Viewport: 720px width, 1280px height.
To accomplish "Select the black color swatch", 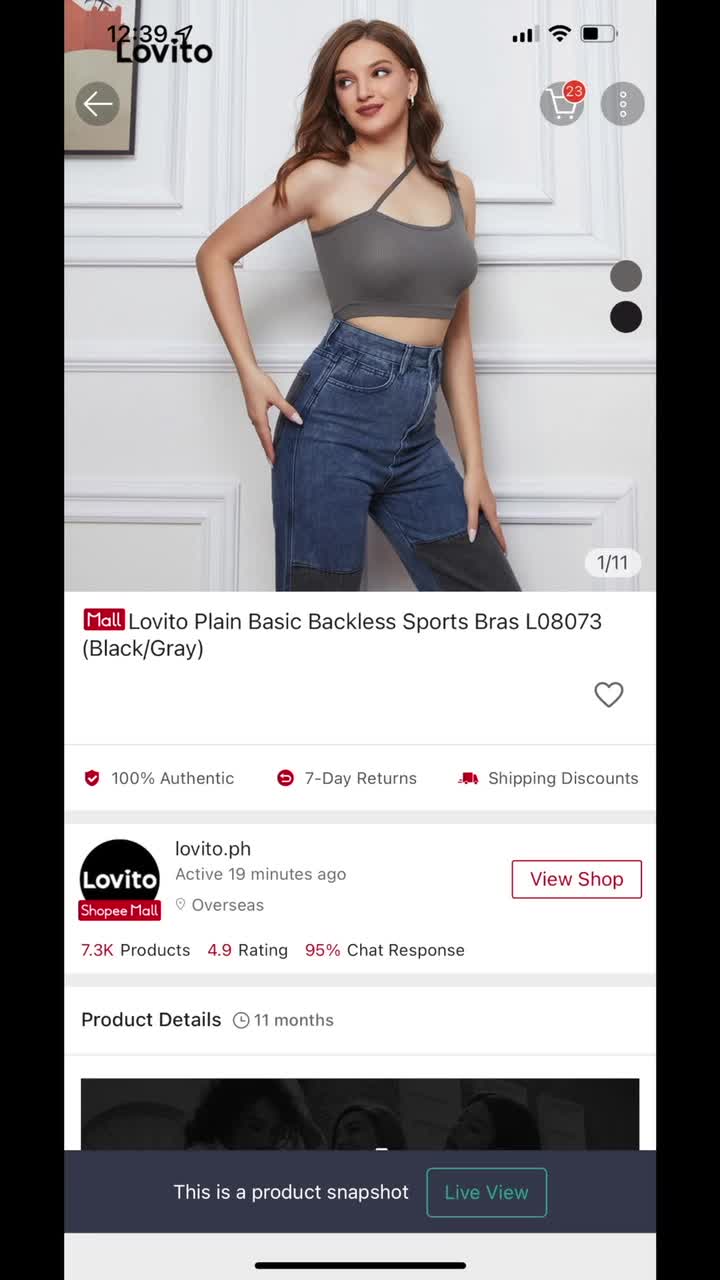I will 626,317.
